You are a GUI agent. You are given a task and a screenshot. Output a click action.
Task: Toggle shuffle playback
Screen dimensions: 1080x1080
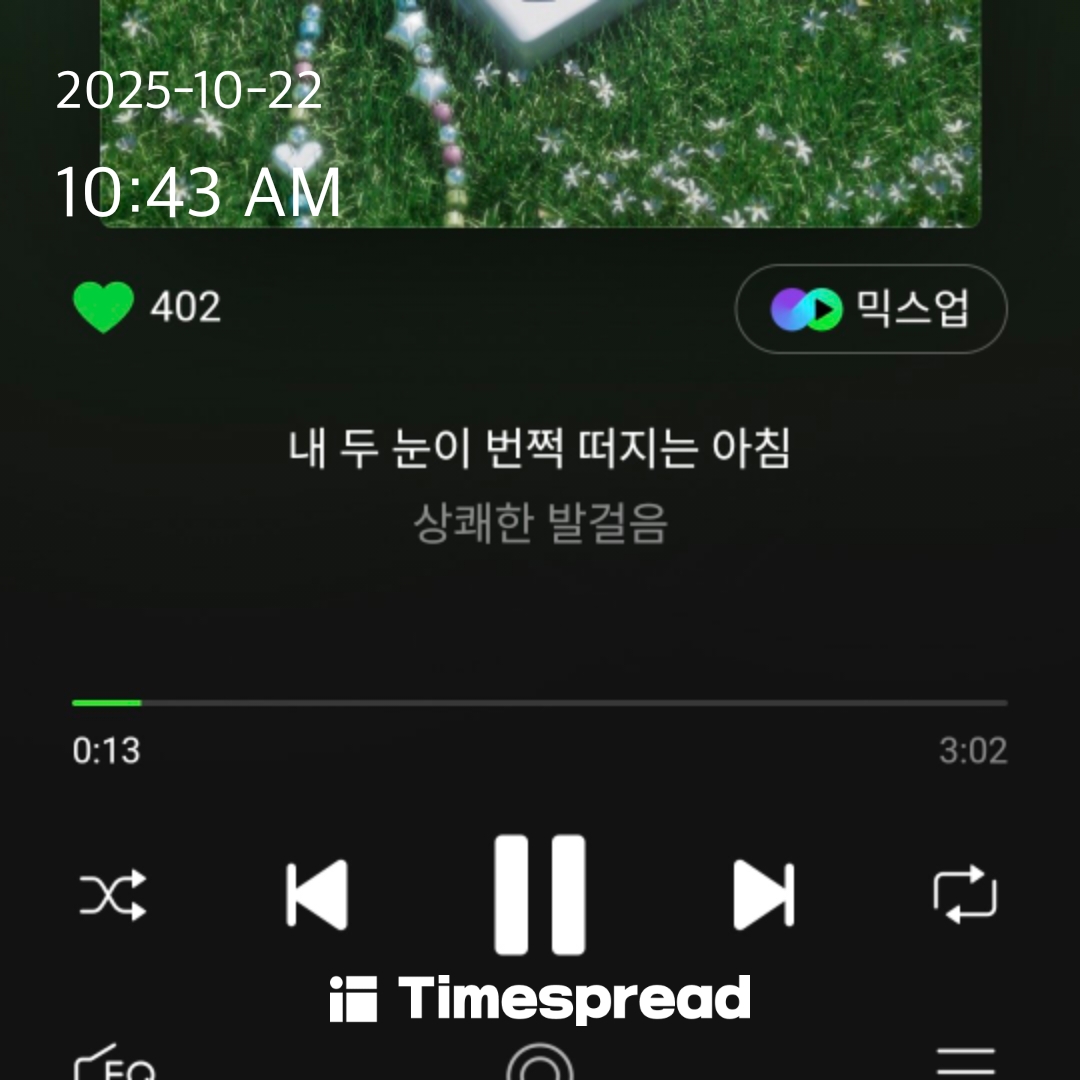coord(113,894)
